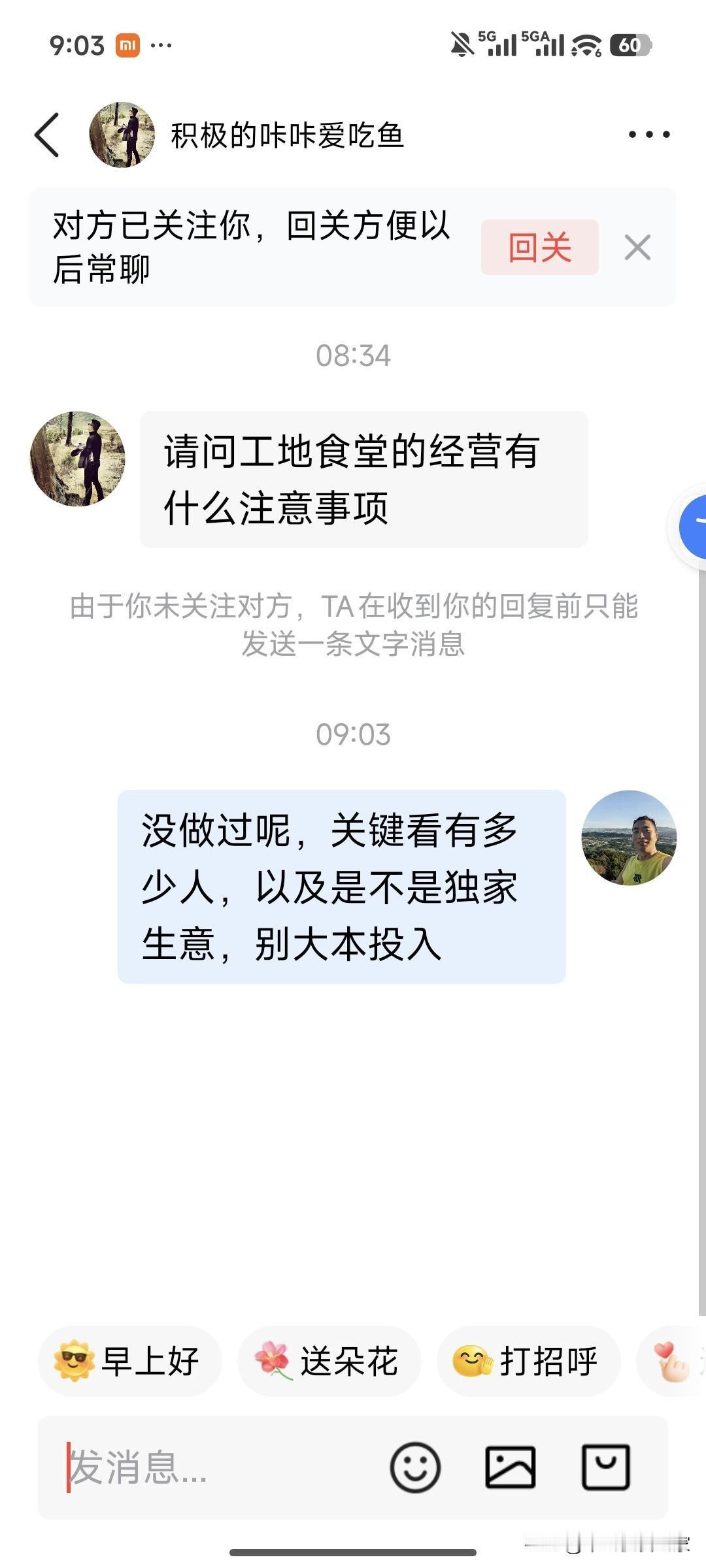Open the sender's profile via their avatar

pos(76,457)
